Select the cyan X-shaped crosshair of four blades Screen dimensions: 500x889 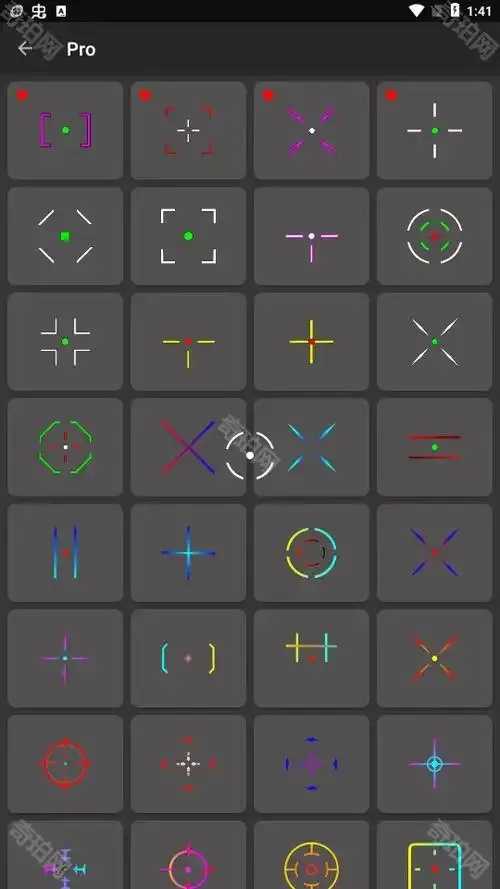[311, 447]
